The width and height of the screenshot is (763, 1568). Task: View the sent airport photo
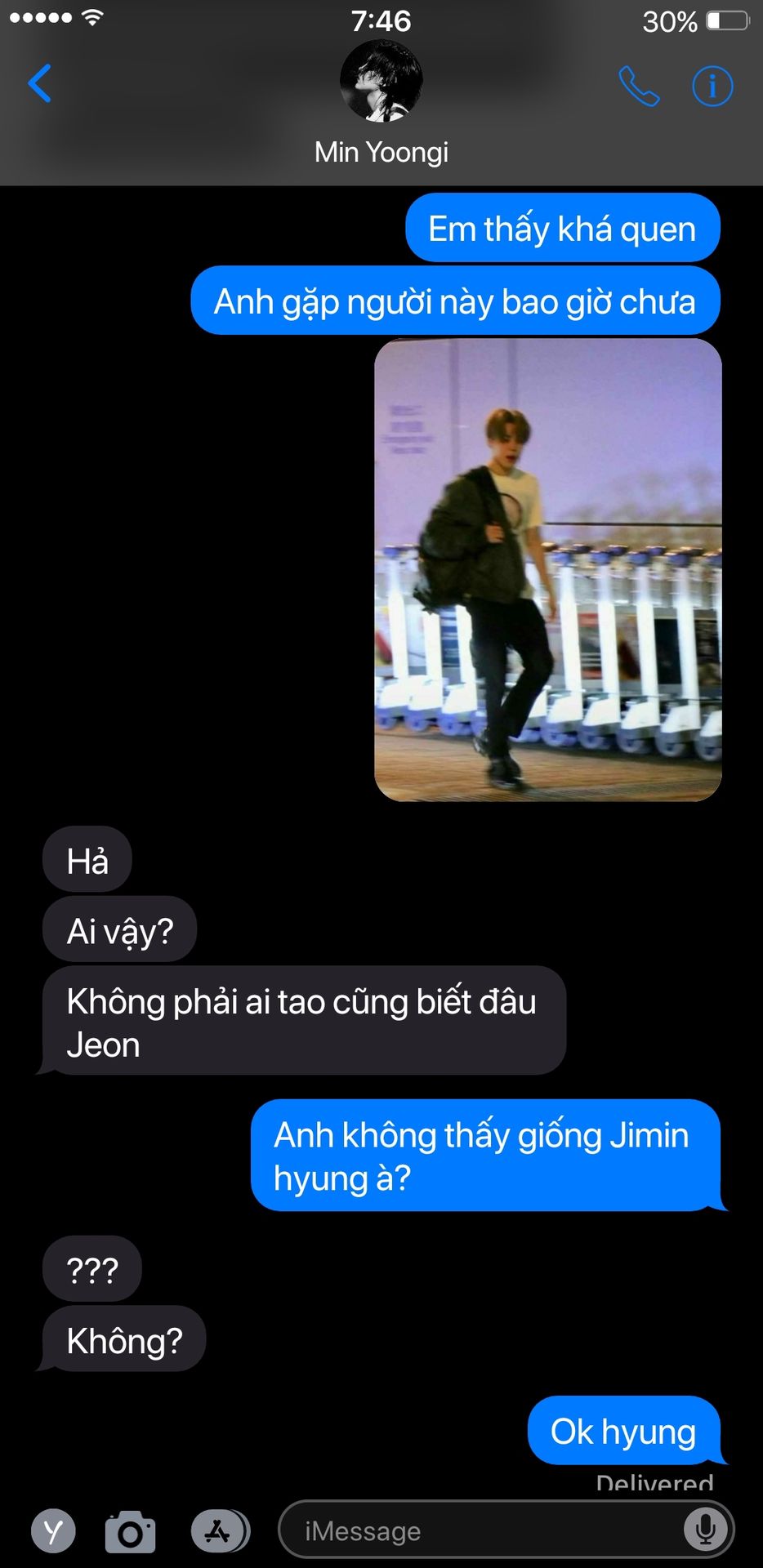click(548, 570)
